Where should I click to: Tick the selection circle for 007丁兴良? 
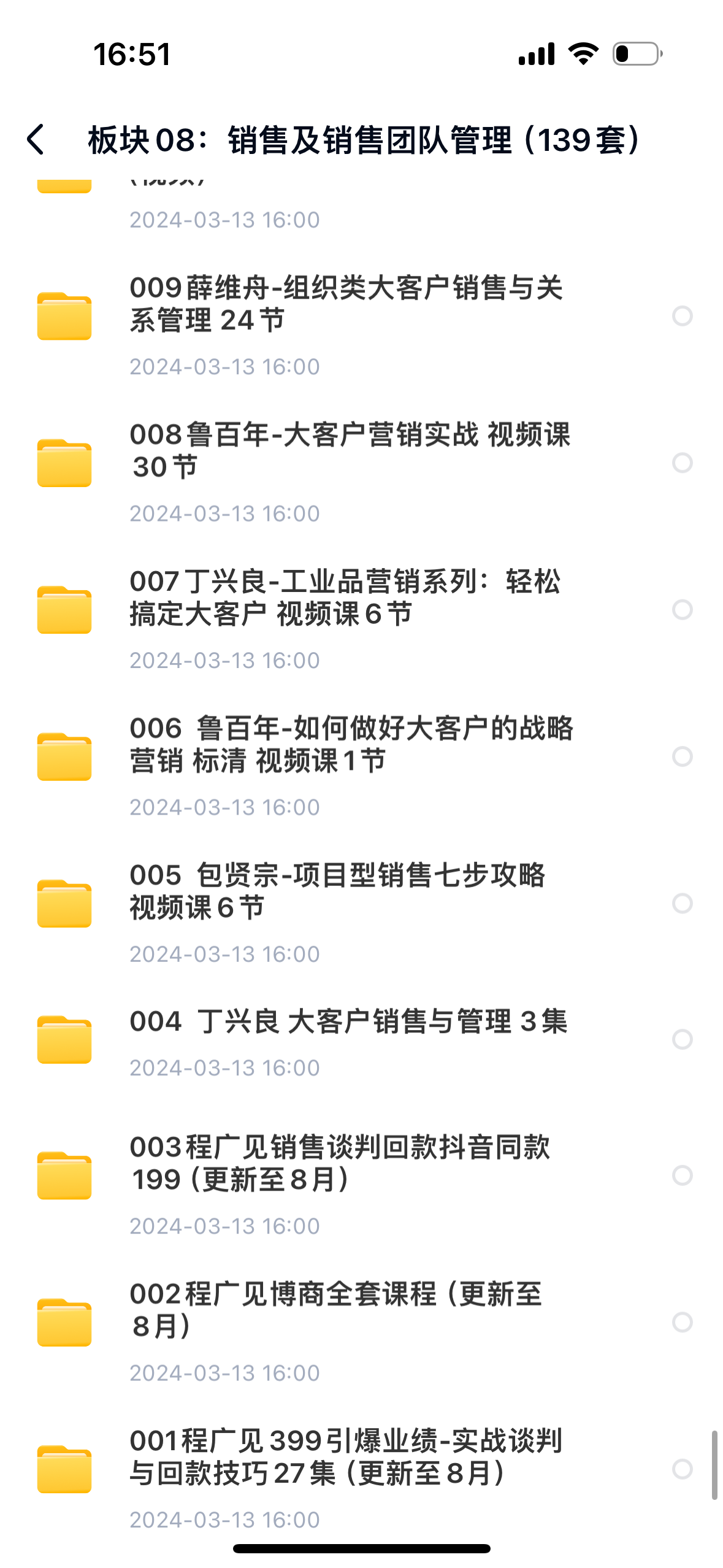[x=682, y=609]
